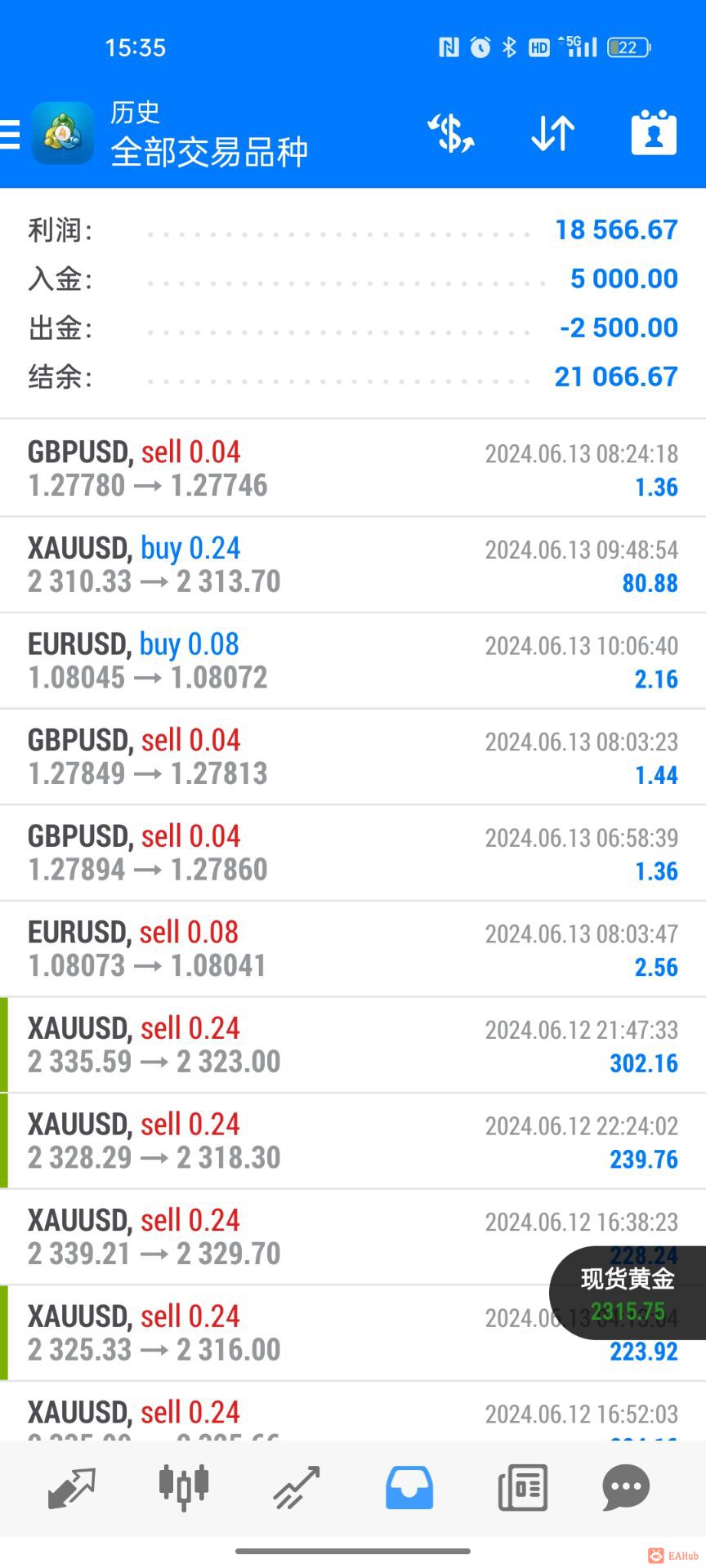Open the side menu drawer
The height and width of the screenshot is (1568, 706).
(11, 134)
